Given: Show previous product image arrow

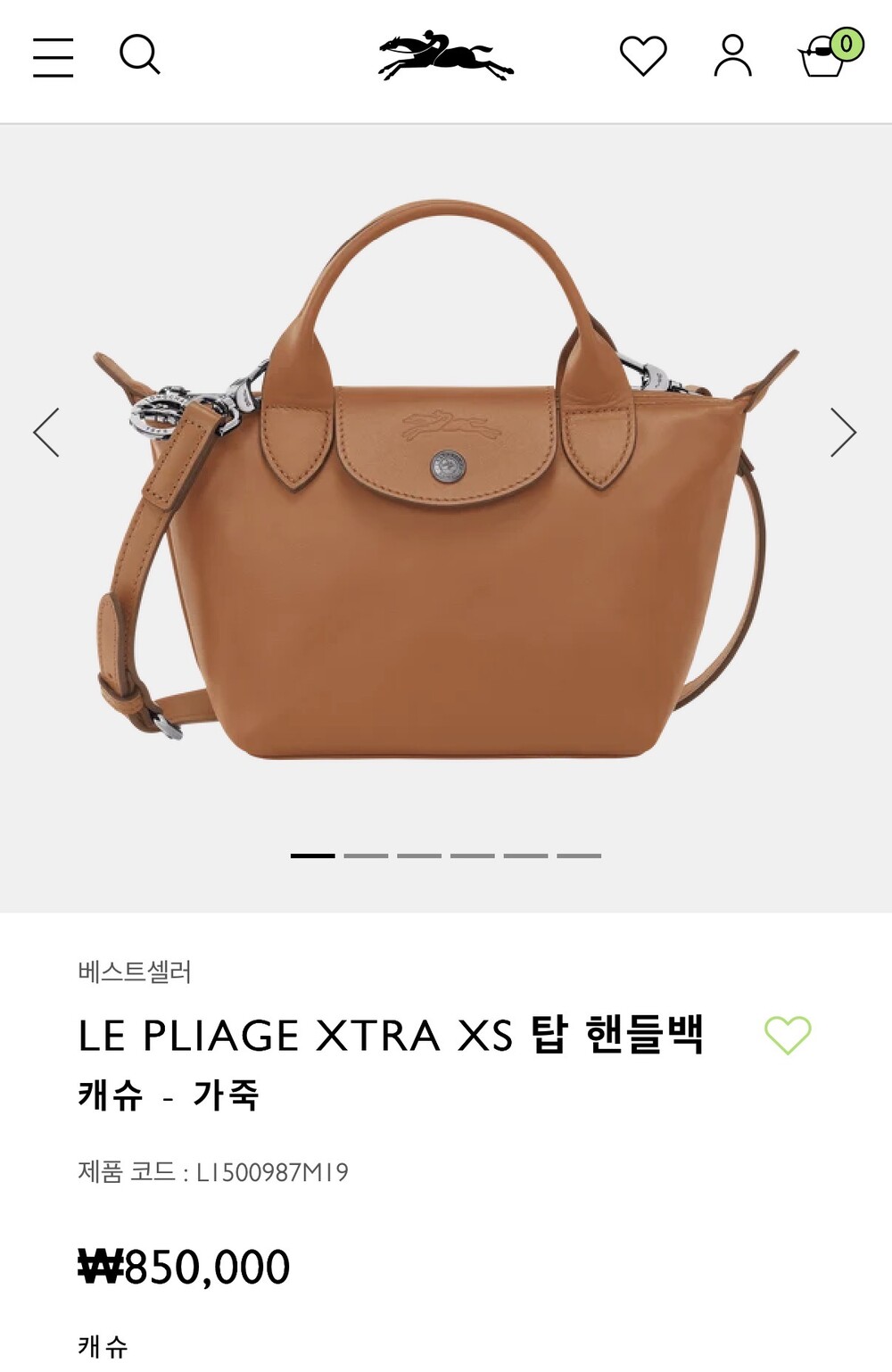Looking at the screenshot, I should [46, 433].
